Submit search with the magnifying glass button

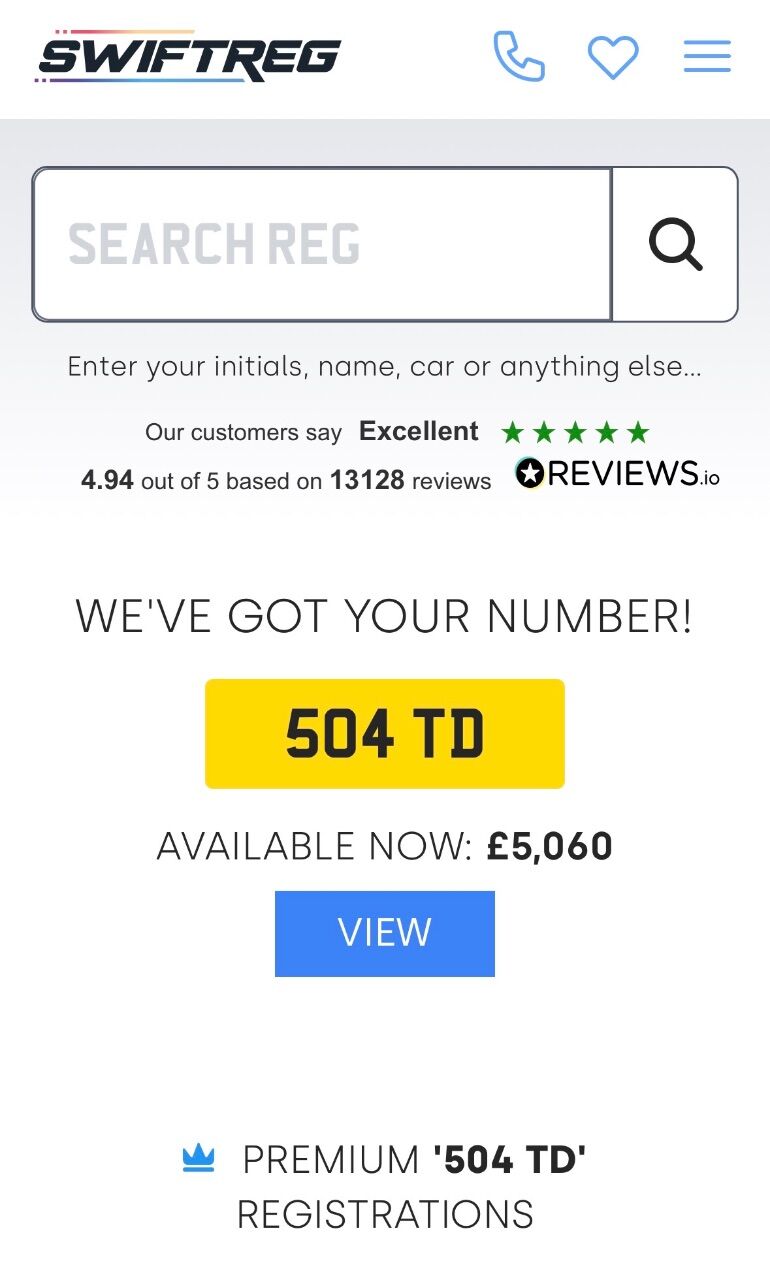[675, 244]
